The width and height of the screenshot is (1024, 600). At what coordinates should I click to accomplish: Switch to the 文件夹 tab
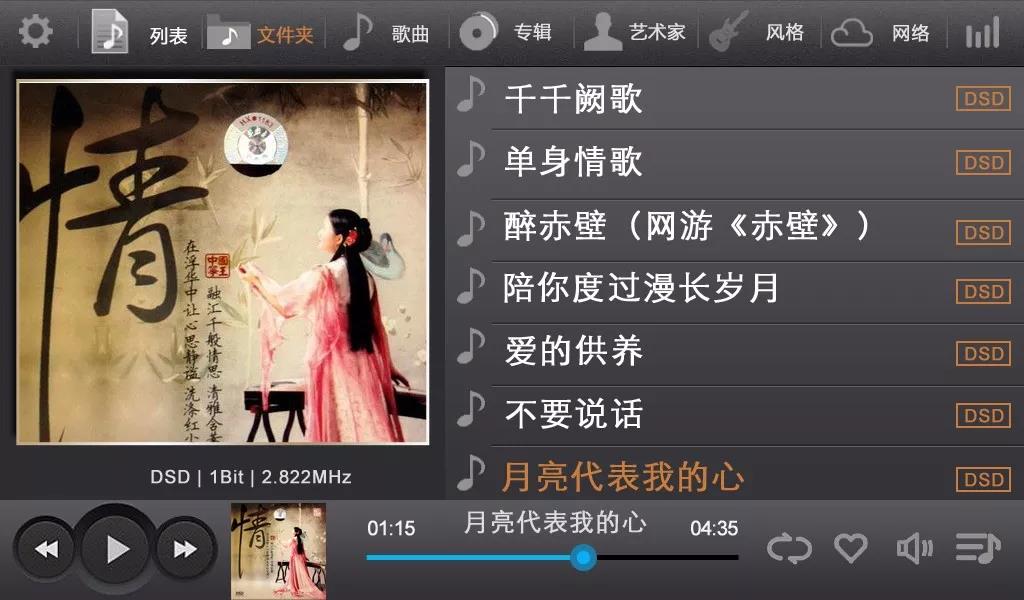[262, 33]
